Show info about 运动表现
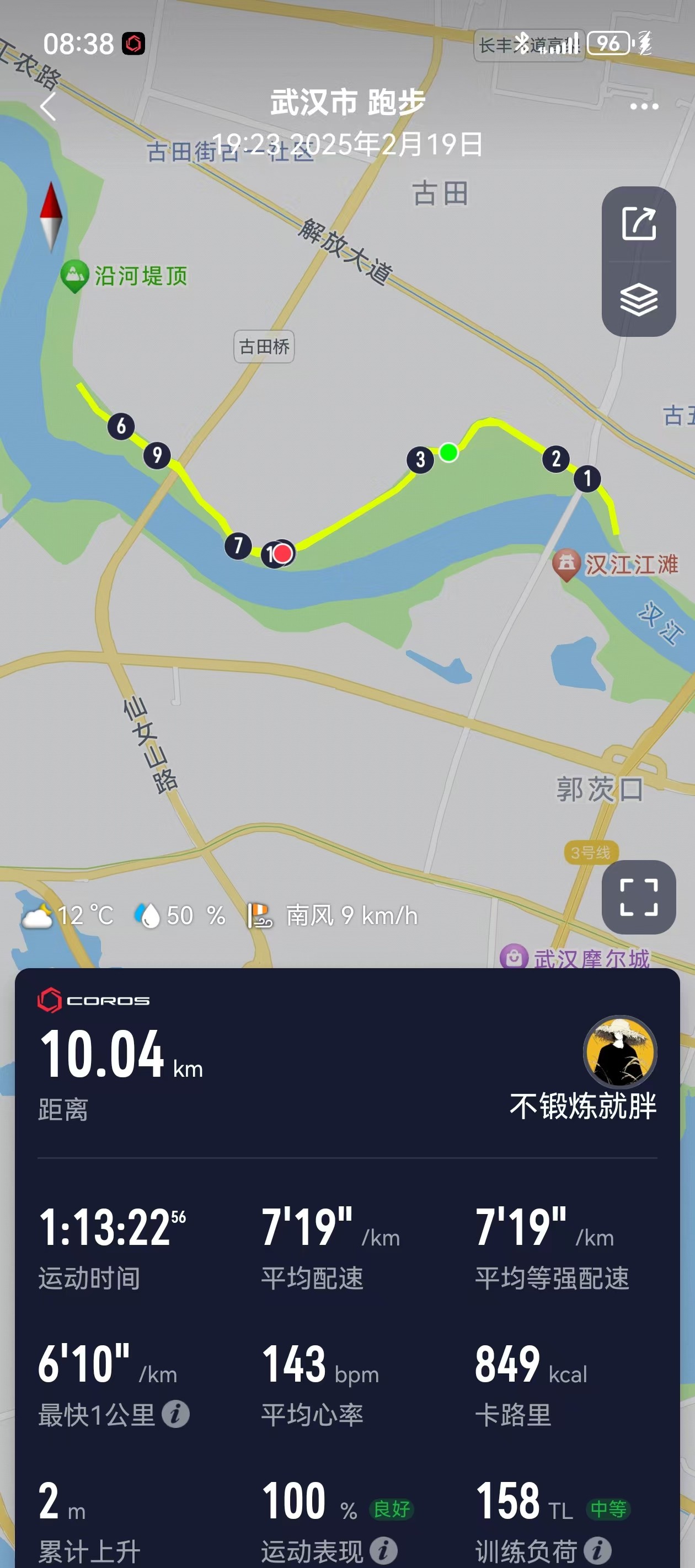 click(x=383, y=1550)
